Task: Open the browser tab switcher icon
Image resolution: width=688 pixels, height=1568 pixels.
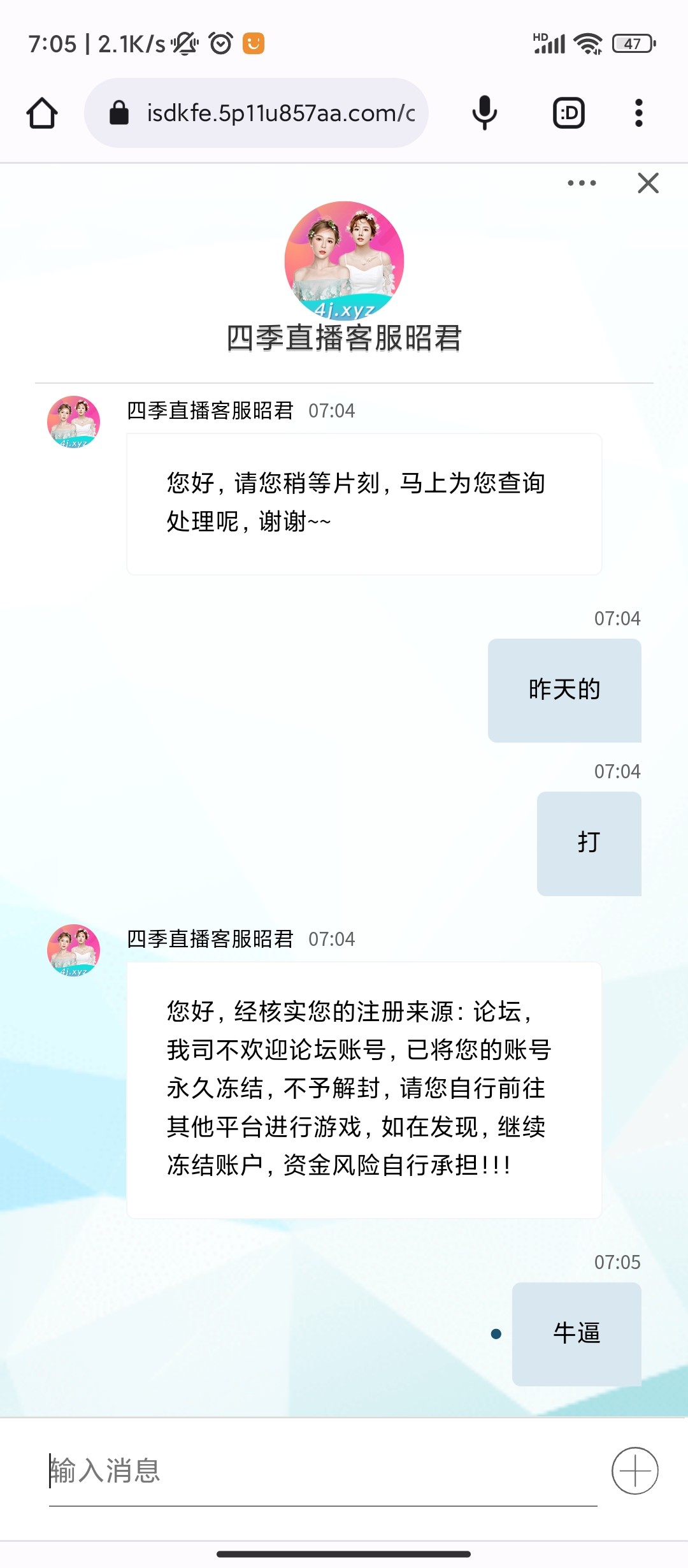Action: pyautogui.click(x=569, y=112)
